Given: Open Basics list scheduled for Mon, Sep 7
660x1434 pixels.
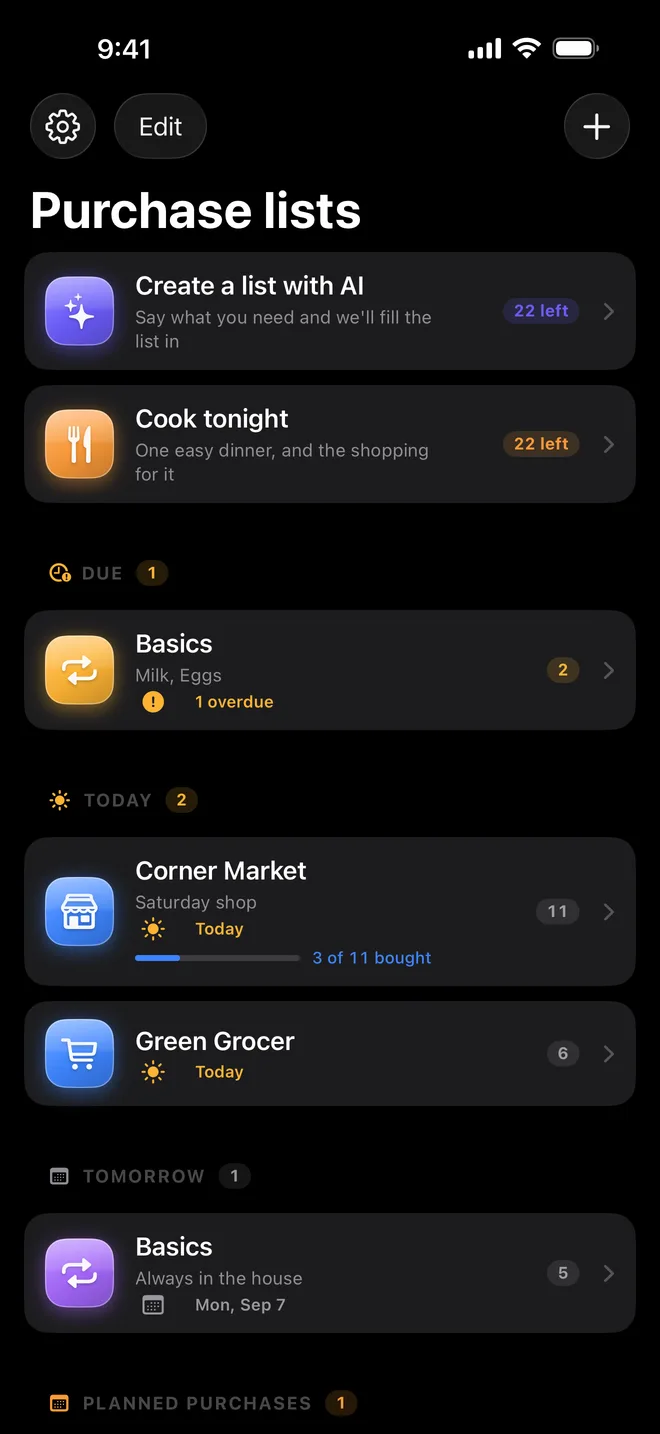Looking at the screenshot, I should (x=330, y=1273).
